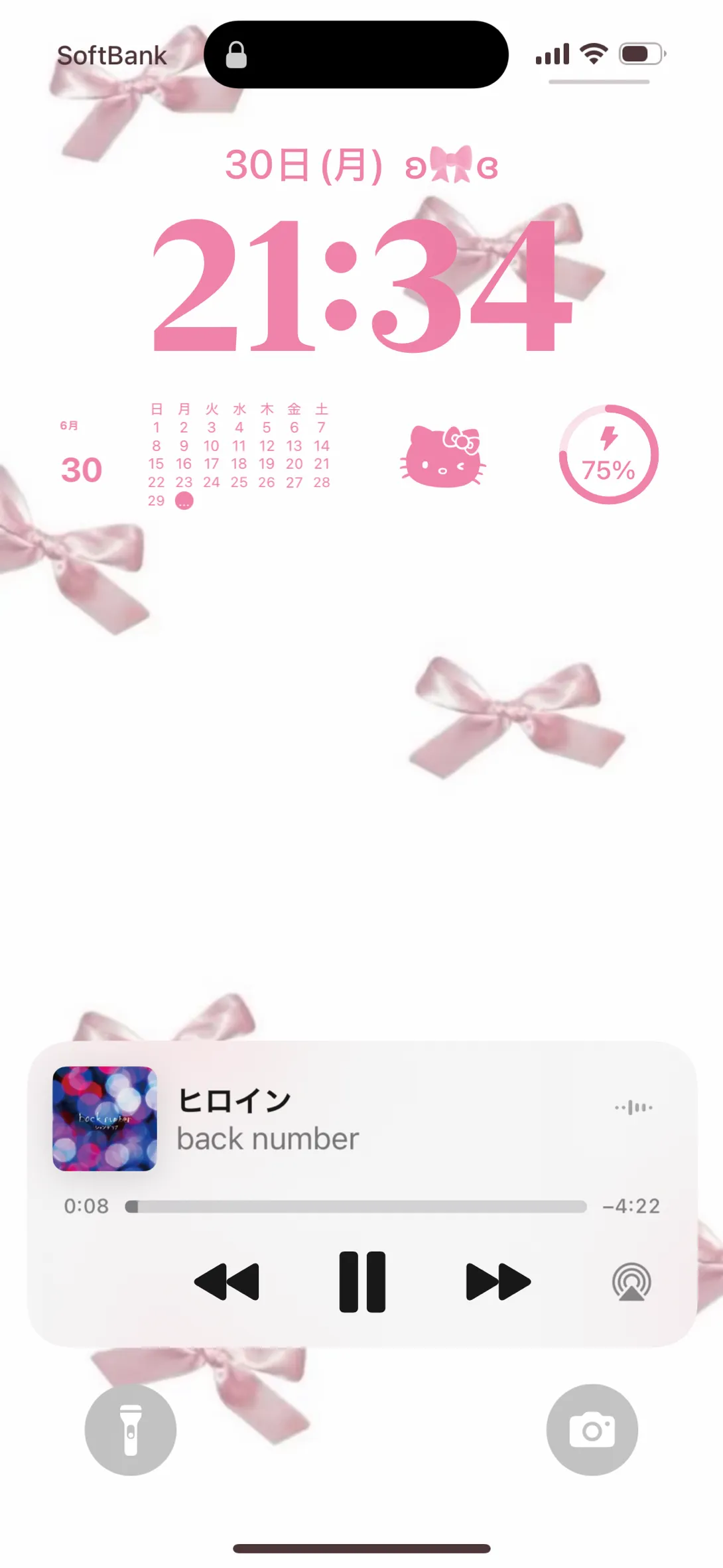
Task: Open the Hello Kitty widget
Action: point(443,456)
